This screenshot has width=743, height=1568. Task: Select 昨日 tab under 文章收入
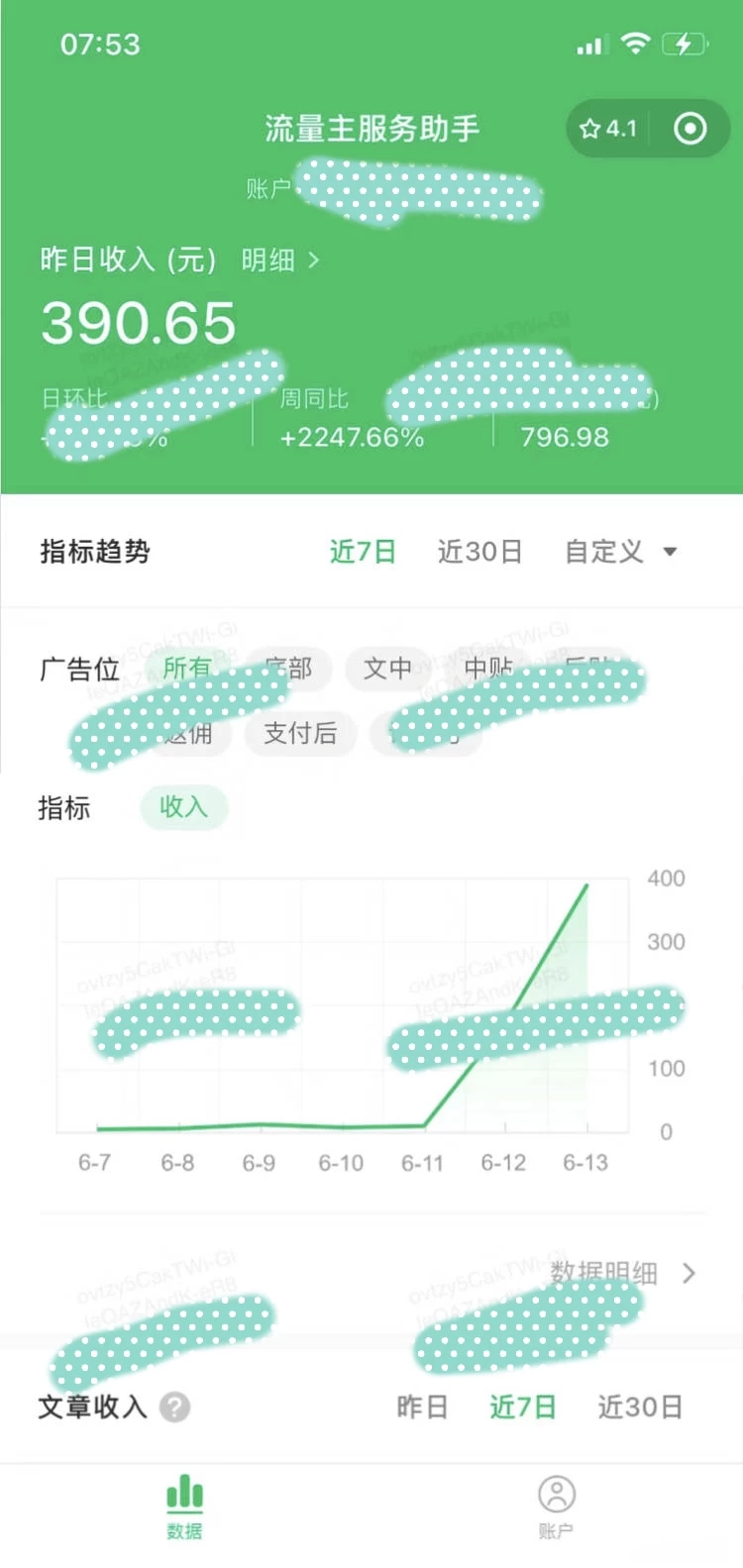(424, 1407)
